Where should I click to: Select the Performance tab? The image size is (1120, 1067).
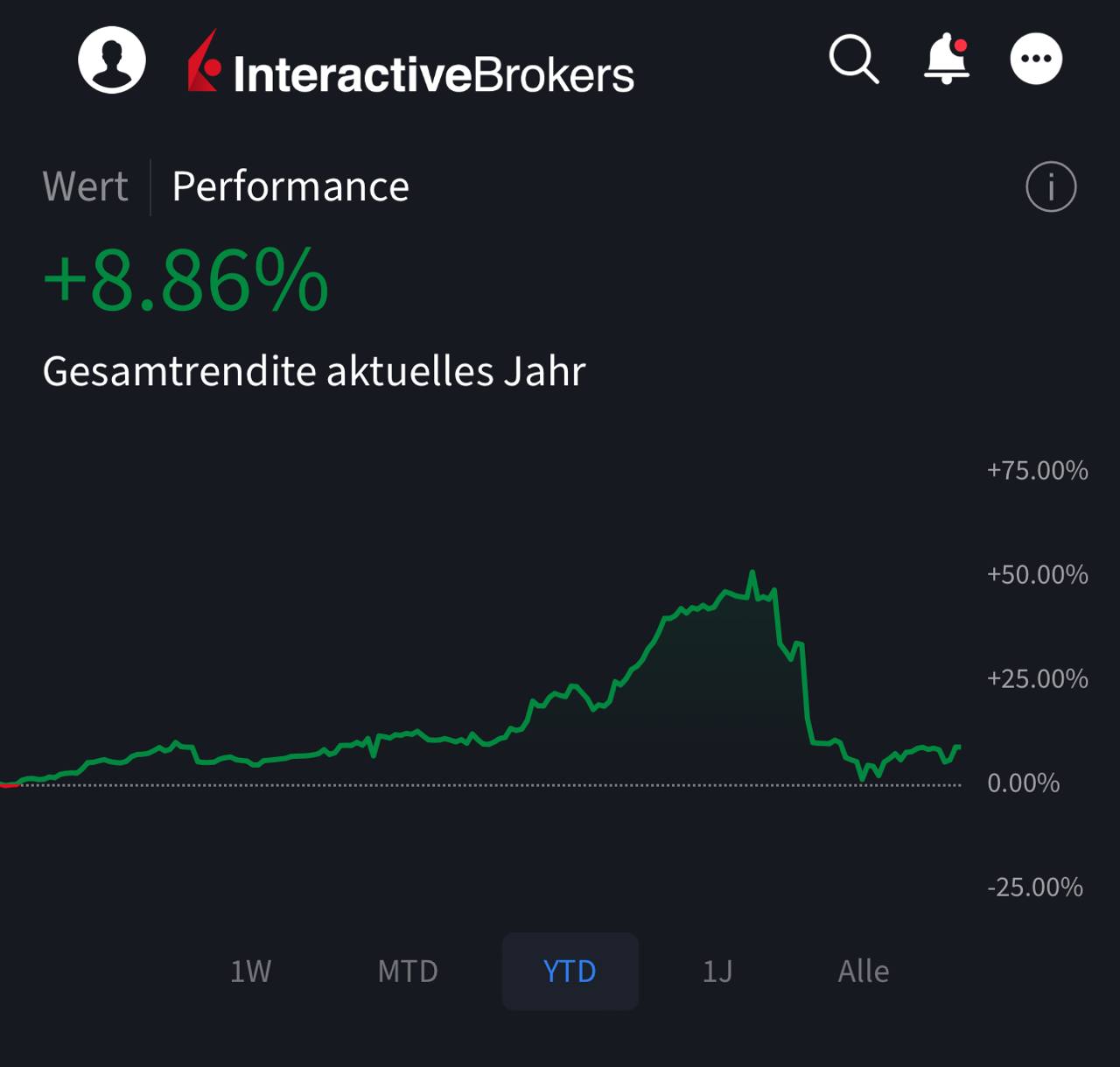(290, 186)
